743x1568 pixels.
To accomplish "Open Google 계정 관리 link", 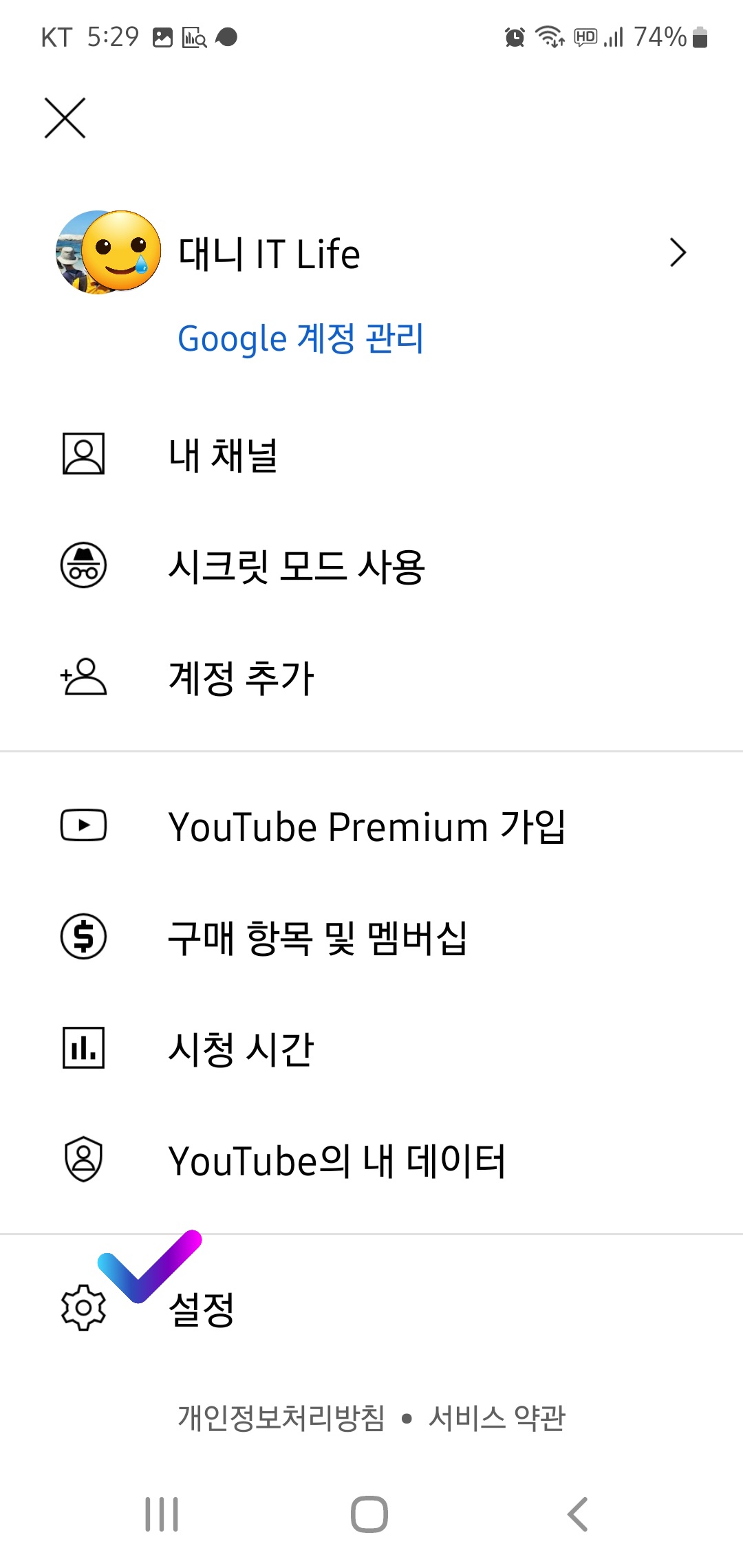I will pyautogui.click(x=301, y=338).
